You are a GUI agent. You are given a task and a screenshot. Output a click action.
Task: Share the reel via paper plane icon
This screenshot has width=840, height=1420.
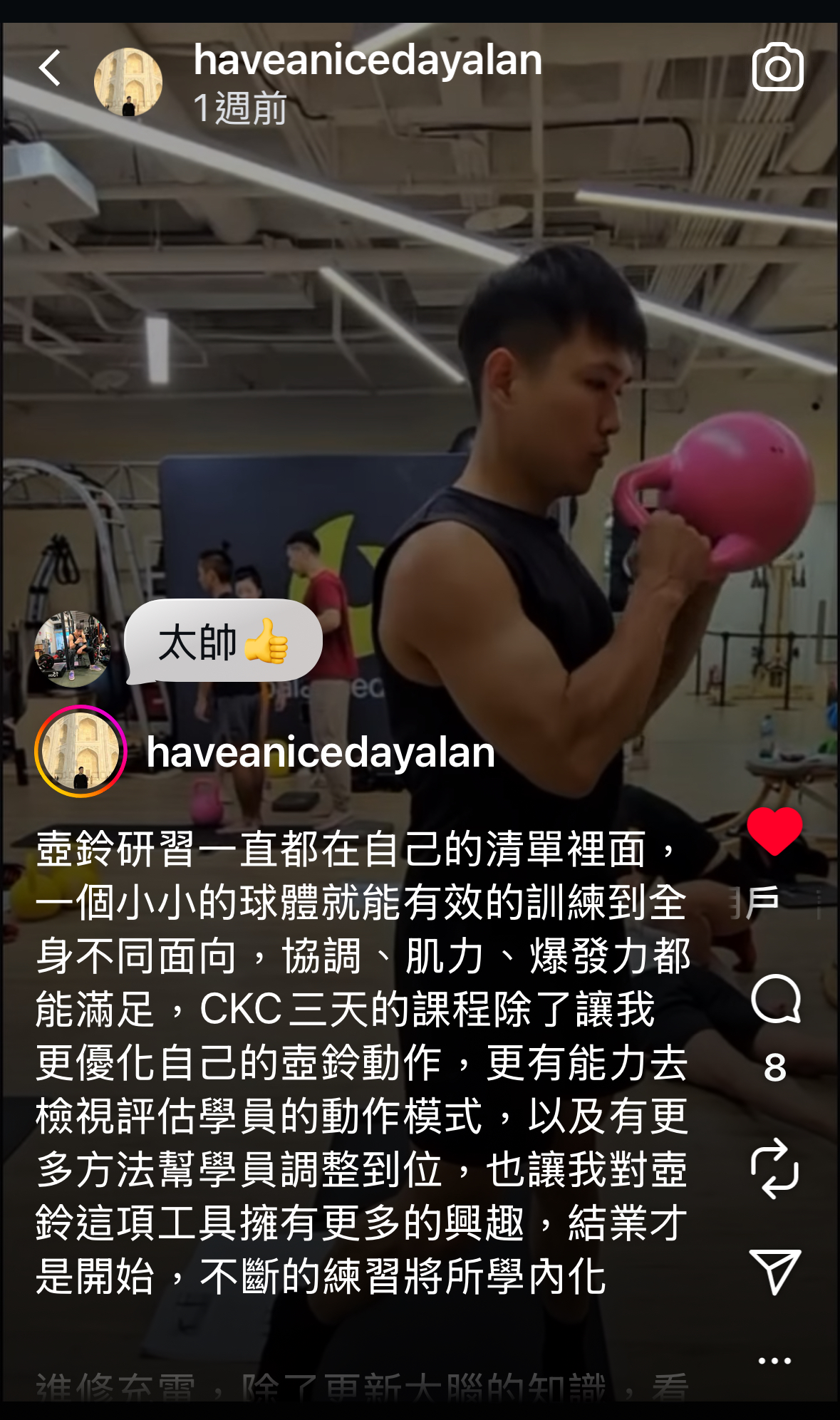[775, 1271]
